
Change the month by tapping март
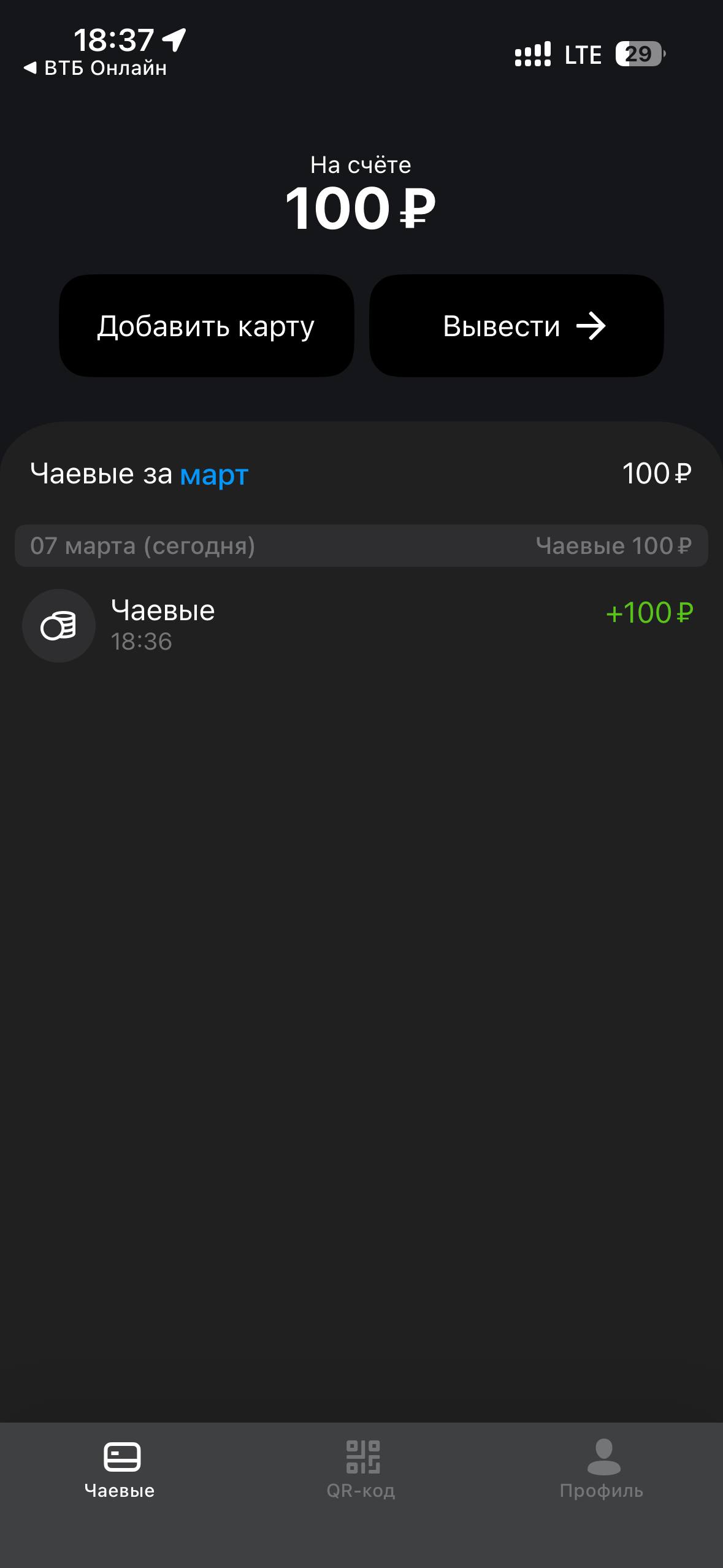click(214, 475)
